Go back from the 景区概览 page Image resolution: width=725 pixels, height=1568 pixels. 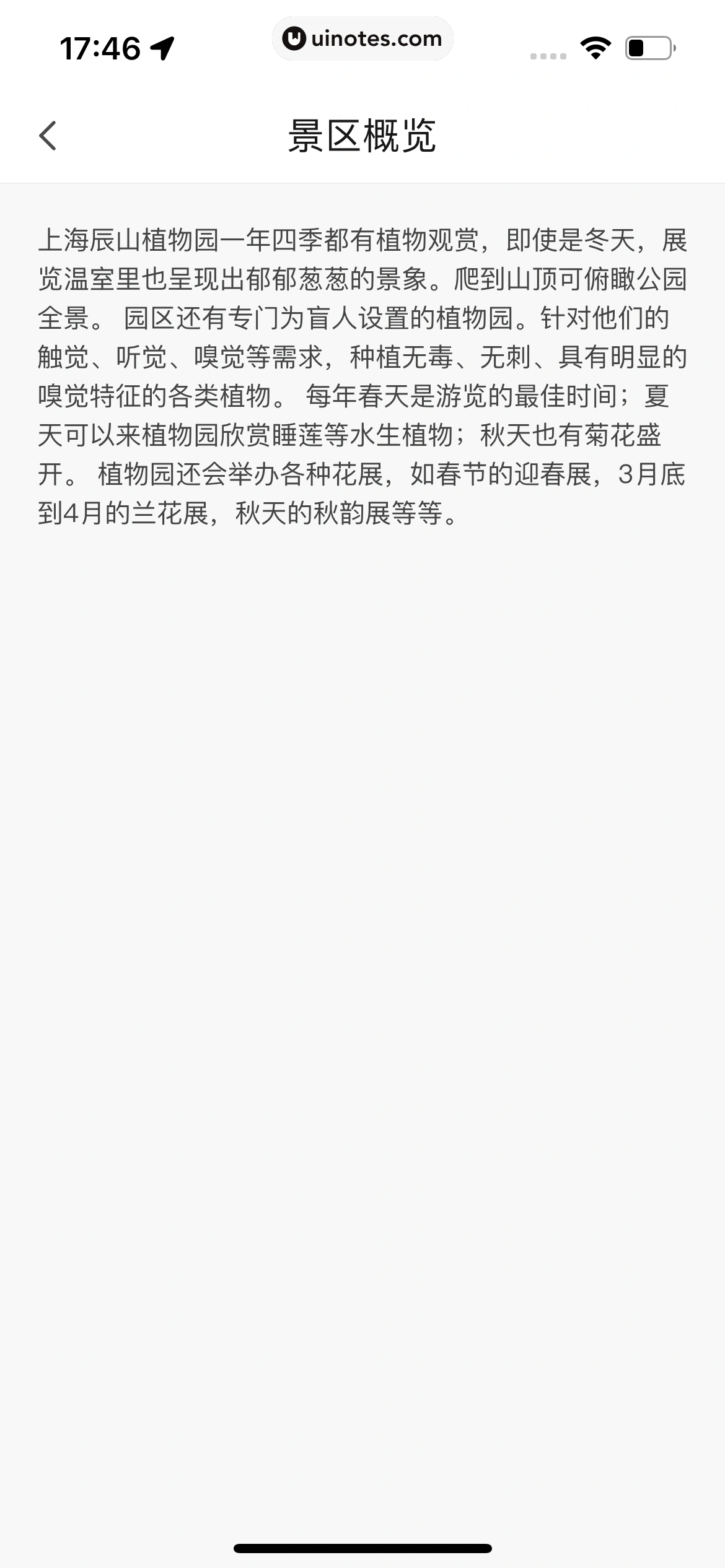tap(48, 136)
